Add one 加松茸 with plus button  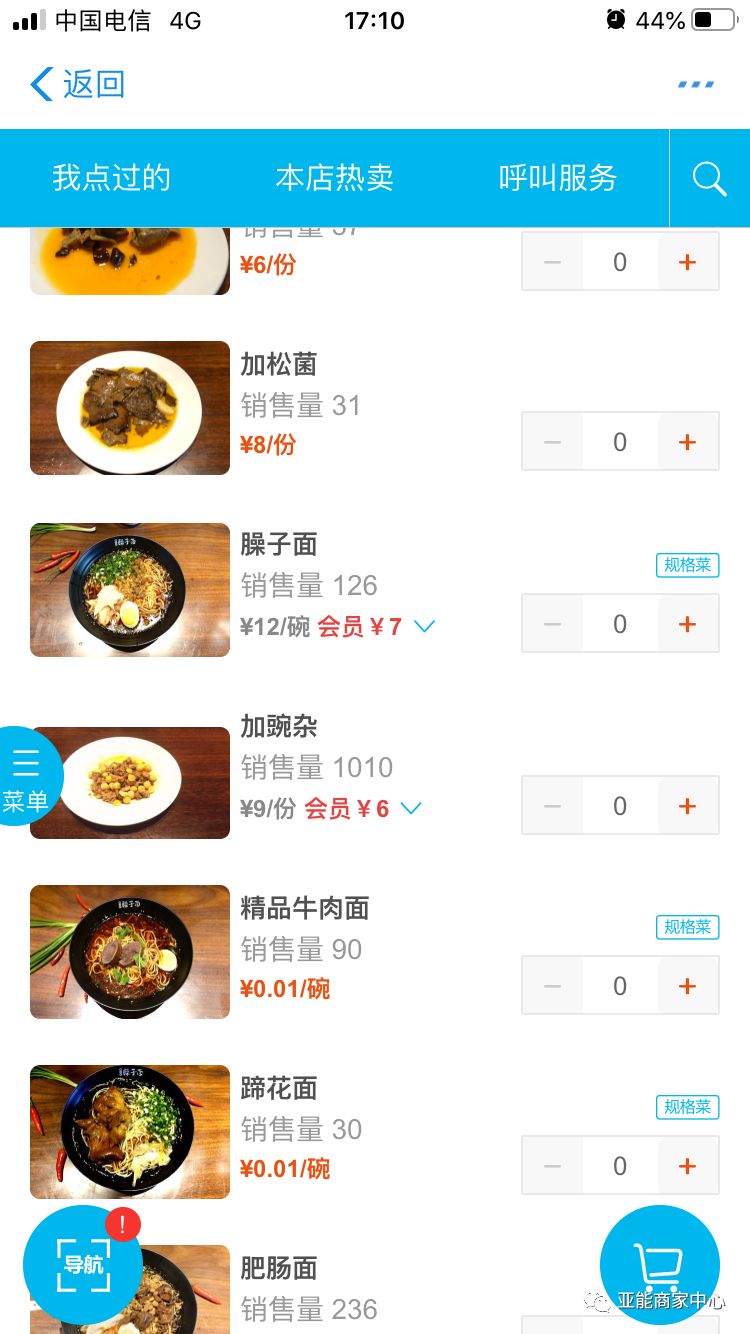coord(687,442)
